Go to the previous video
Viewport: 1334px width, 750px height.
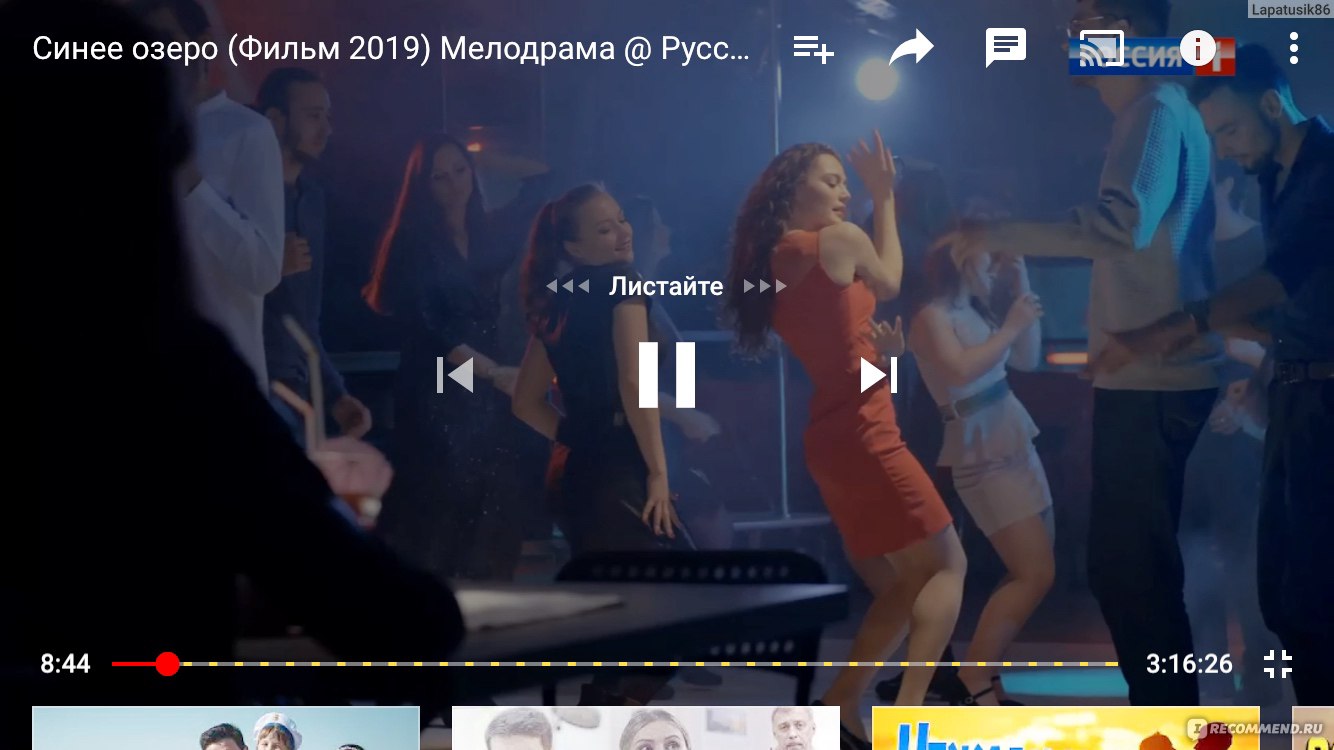[x=455, y=375]
